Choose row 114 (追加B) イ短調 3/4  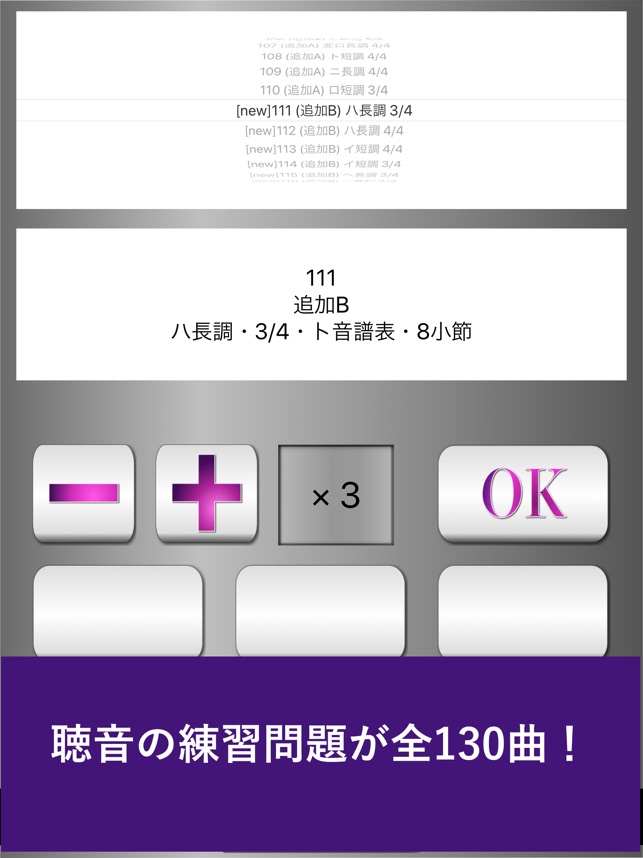coord(324,164)
